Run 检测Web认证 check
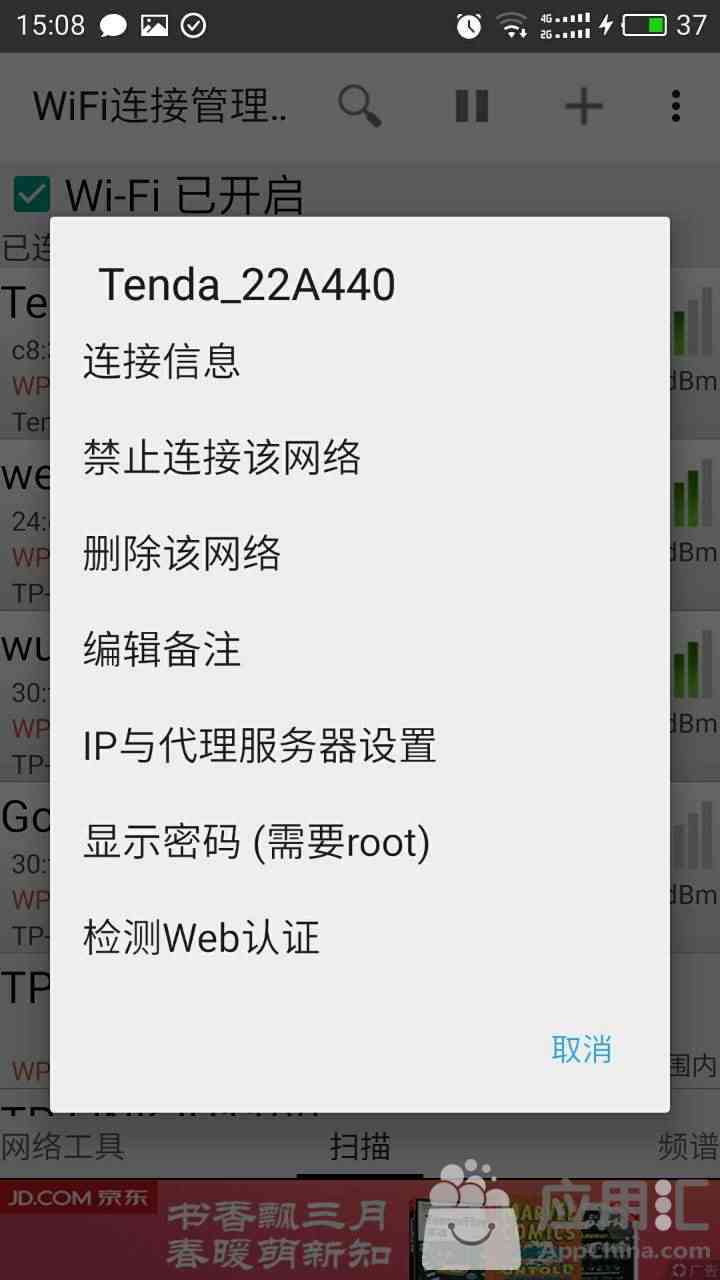This screenshot has height=1280, width=720. point(360,937)
